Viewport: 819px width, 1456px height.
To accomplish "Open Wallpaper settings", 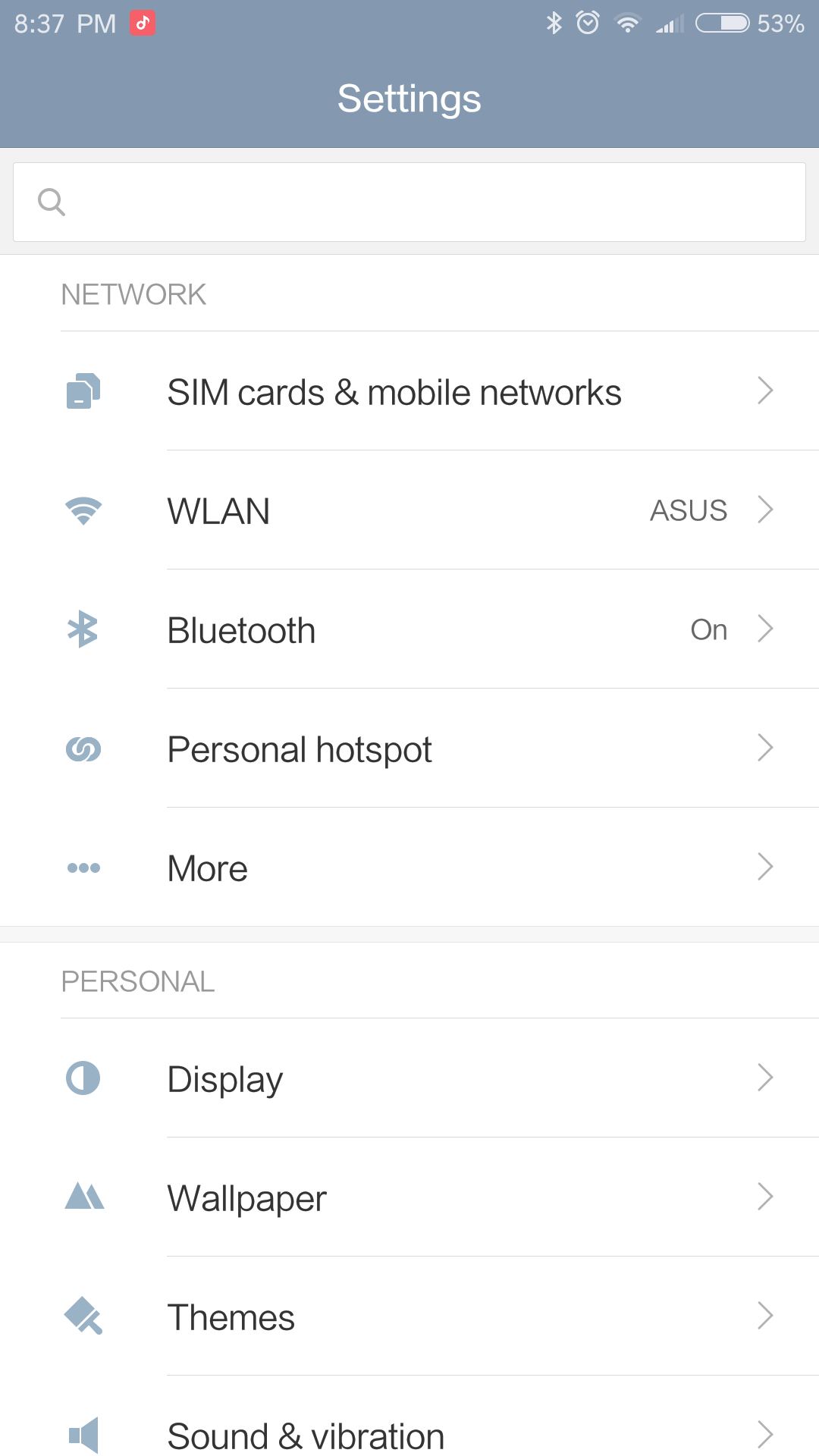I will (409, 1197).
